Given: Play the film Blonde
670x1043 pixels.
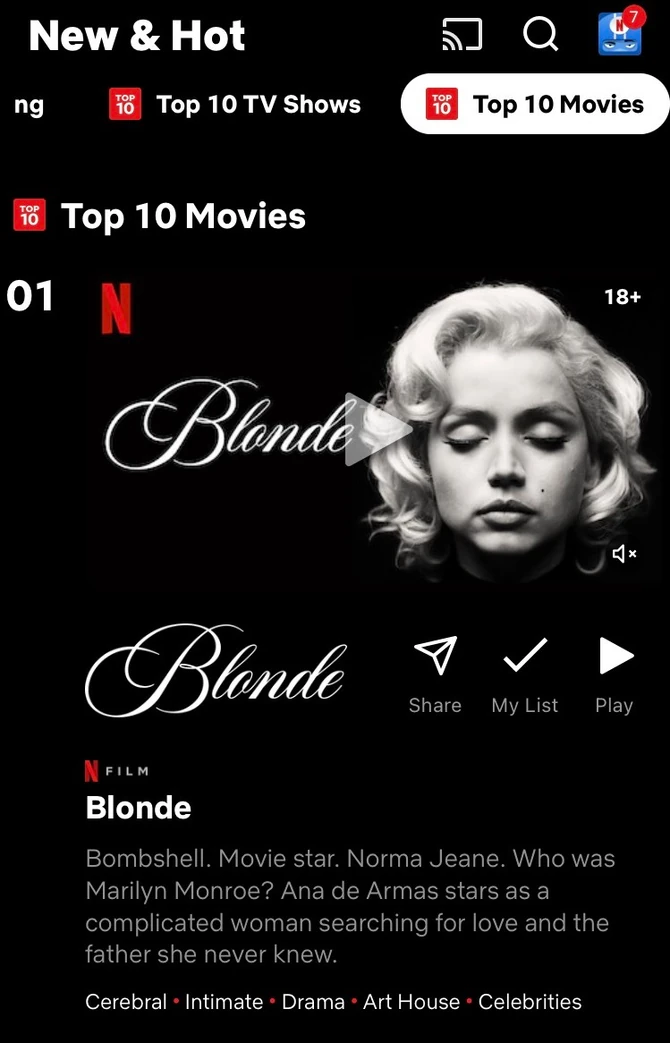Looking at the screenshot, I should [614, 675].
